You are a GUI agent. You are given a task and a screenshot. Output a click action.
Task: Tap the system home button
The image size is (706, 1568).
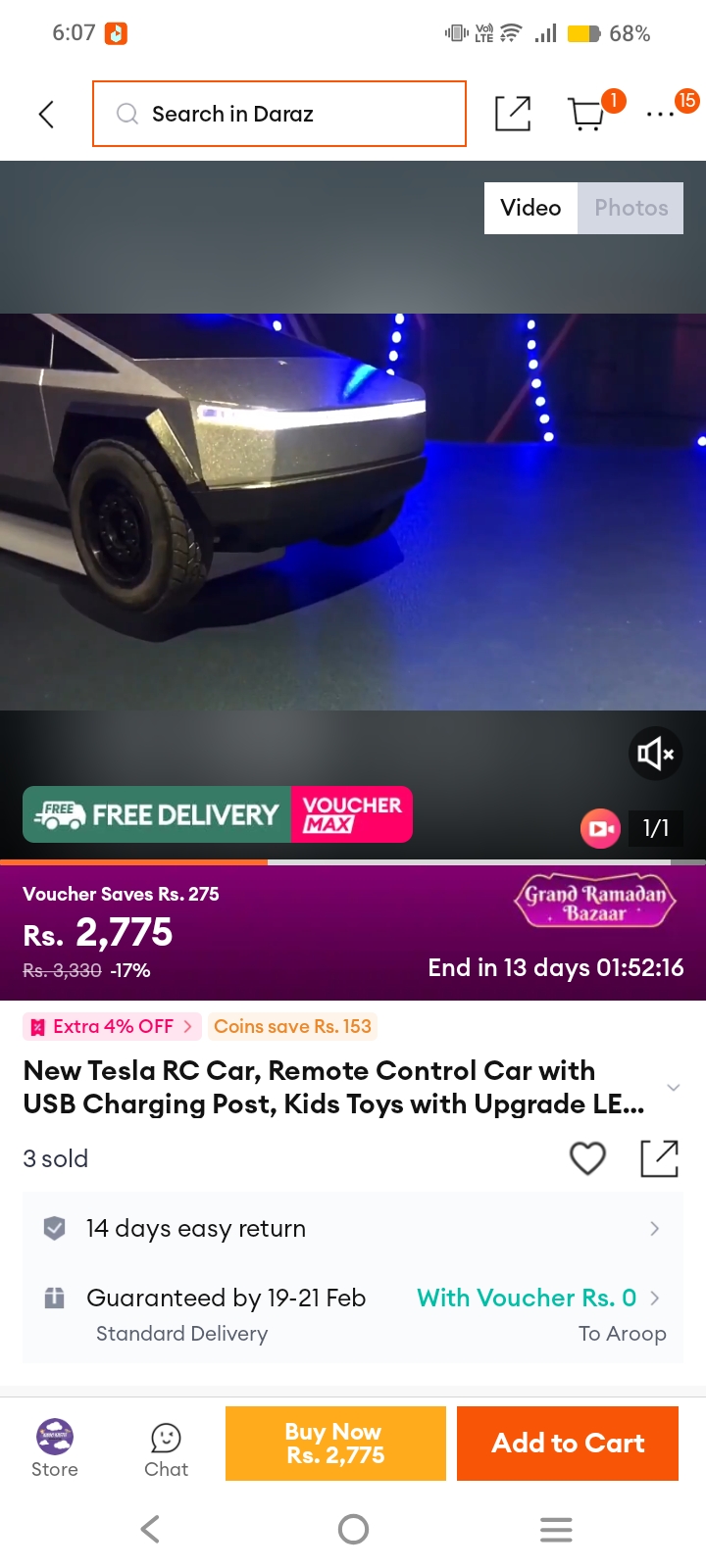click(353, 1529)
